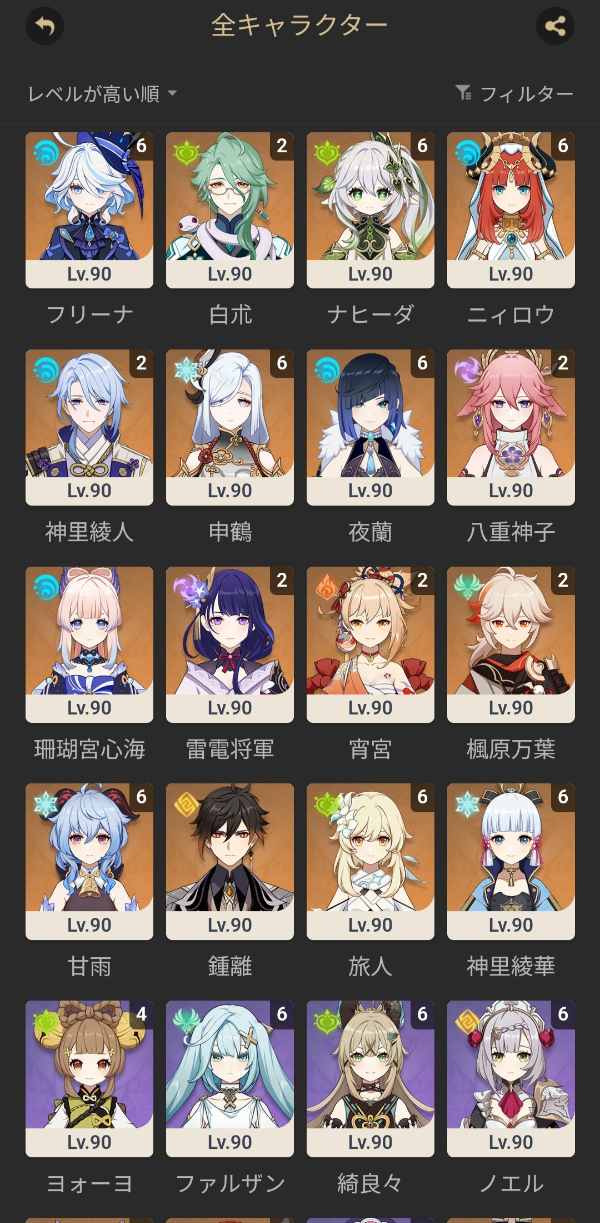This screenshot has width=600, height=1223.
Task: View ナヒーダ character details
Action: pyautogui.click(x=370, y=210)
